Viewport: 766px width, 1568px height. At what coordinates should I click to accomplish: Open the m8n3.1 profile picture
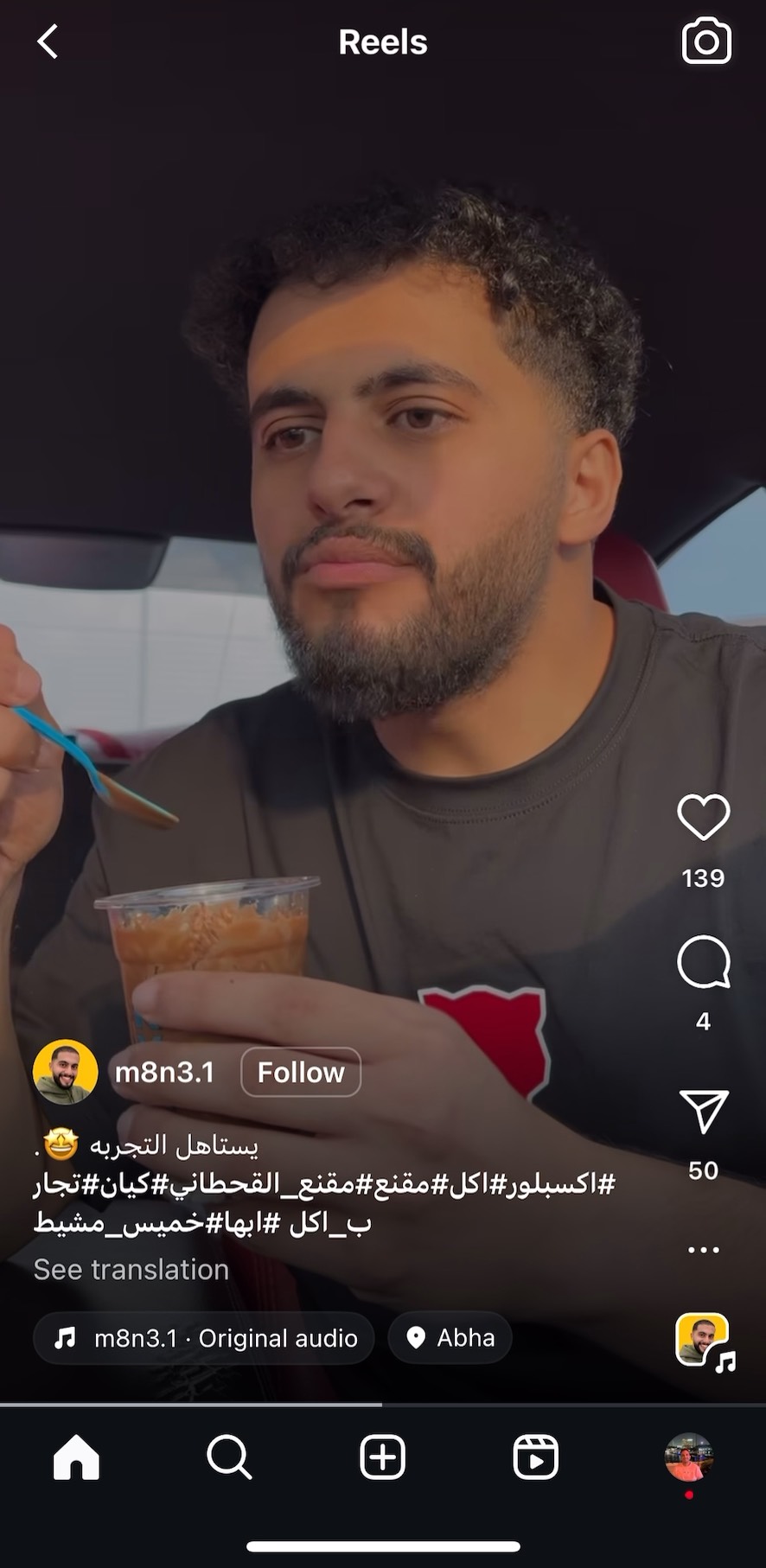(66, 1072)
